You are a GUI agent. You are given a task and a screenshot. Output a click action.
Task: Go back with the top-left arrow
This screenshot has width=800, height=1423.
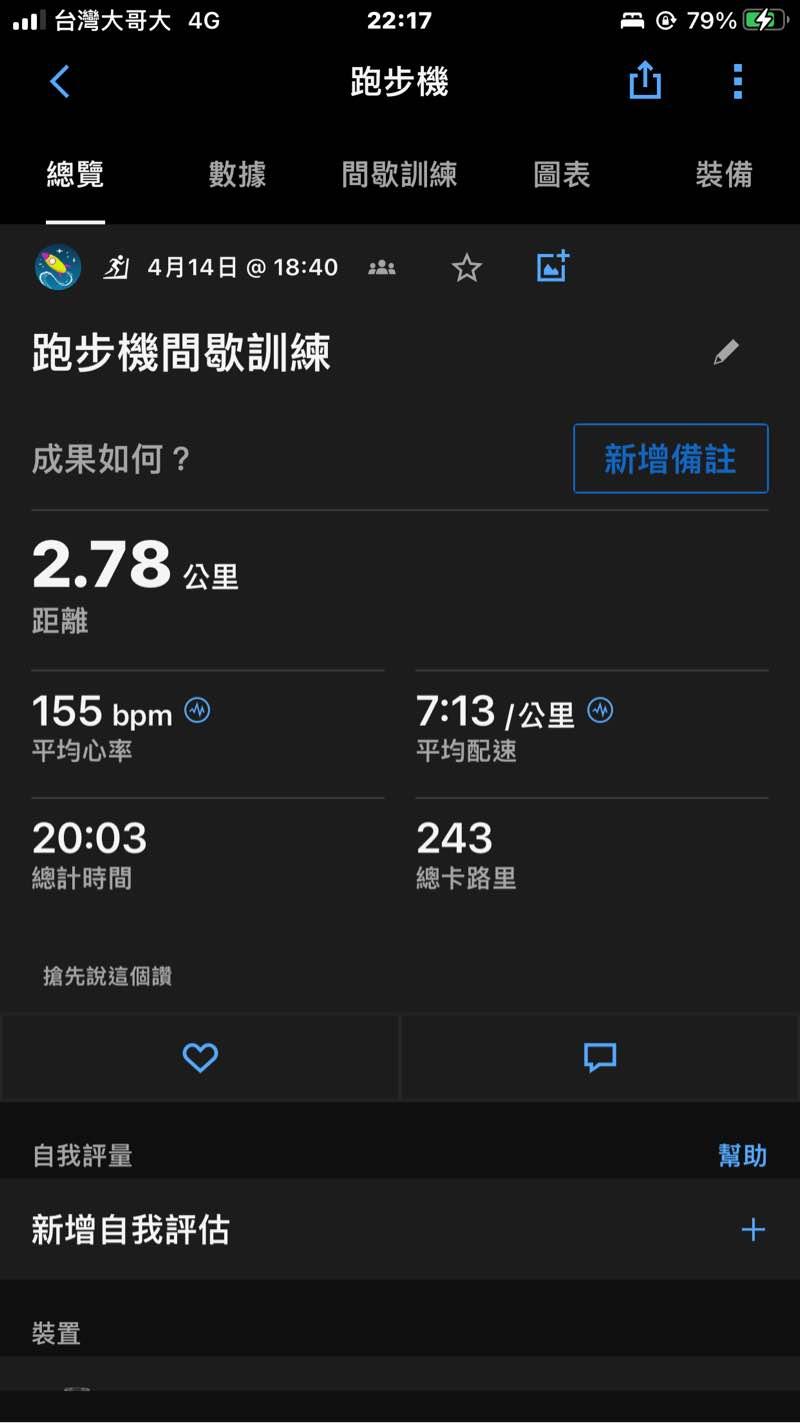[x=59, y=82]
